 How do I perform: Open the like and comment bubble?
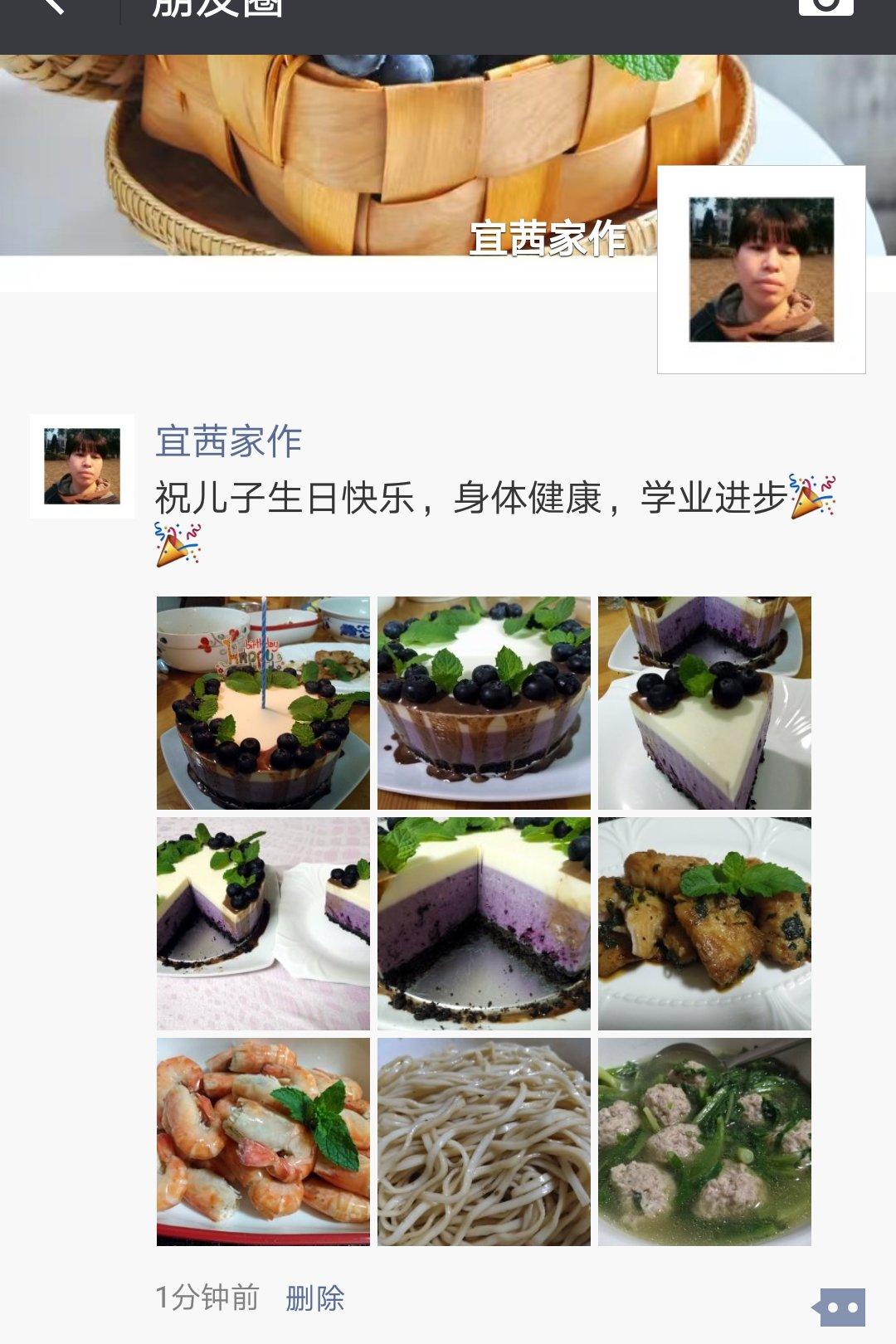(840, 1307)
